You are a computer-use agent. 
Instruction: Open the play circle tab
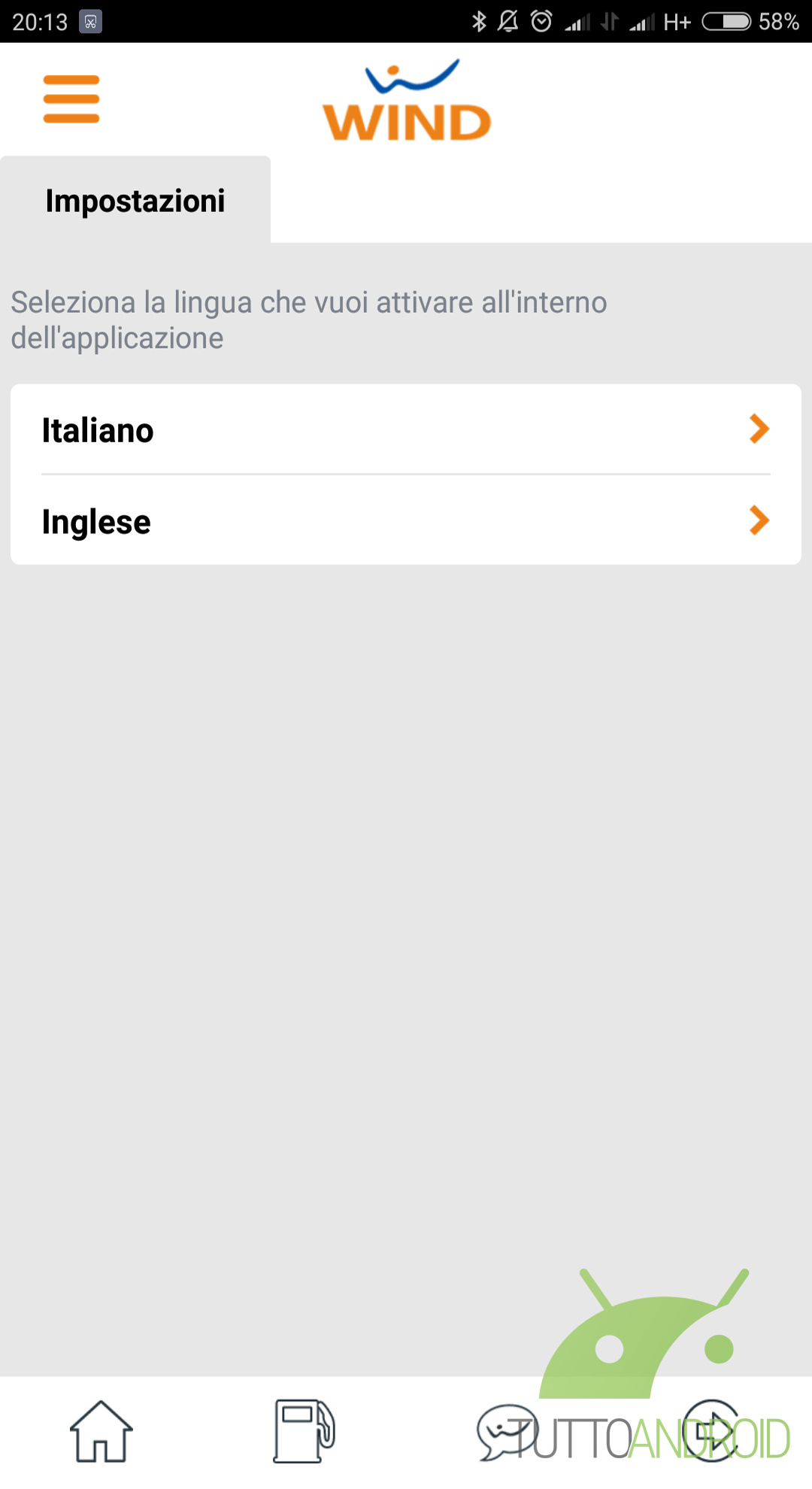711,1431
